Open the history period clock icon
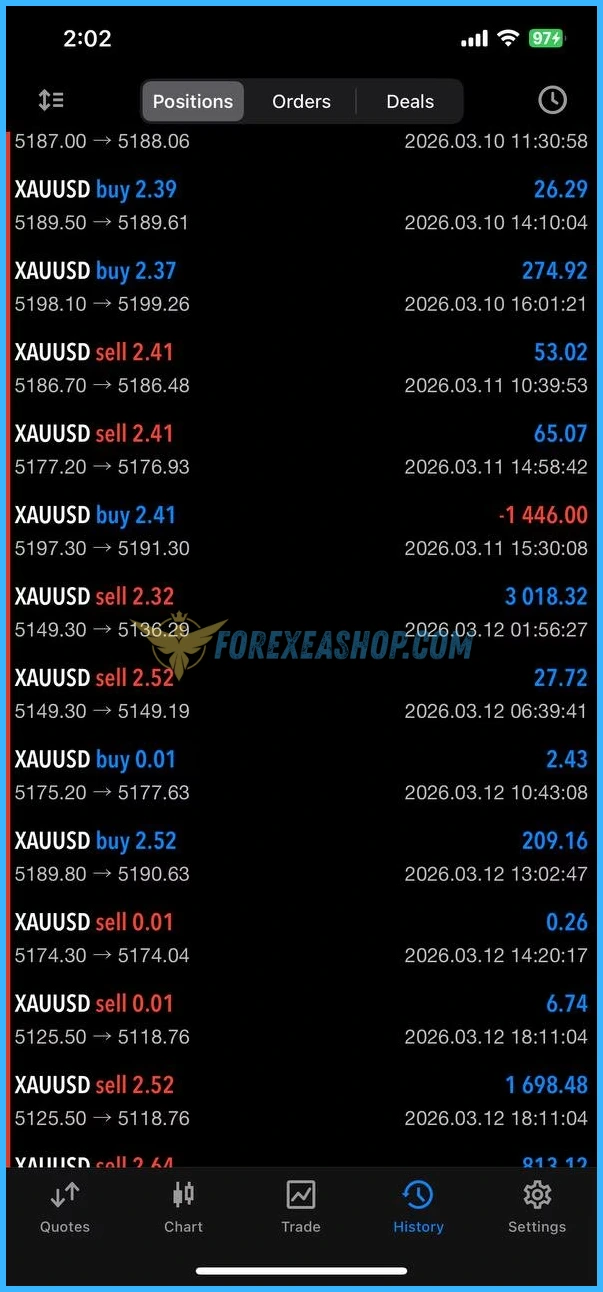Viewport: 603px width, 1292px height. pos(552,100)
